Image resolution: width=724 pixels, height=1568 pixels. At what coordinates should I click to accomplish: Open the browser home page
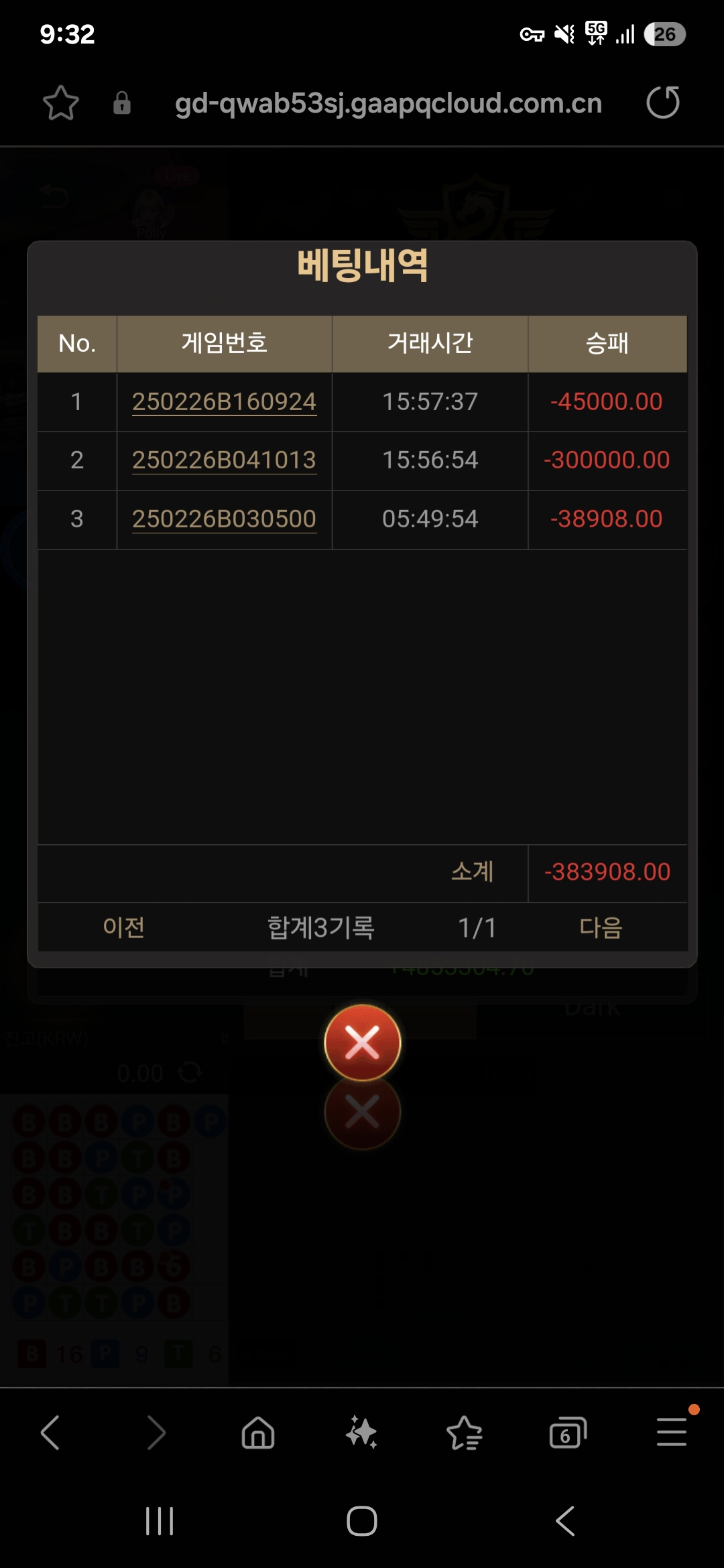coord(258,1433)
